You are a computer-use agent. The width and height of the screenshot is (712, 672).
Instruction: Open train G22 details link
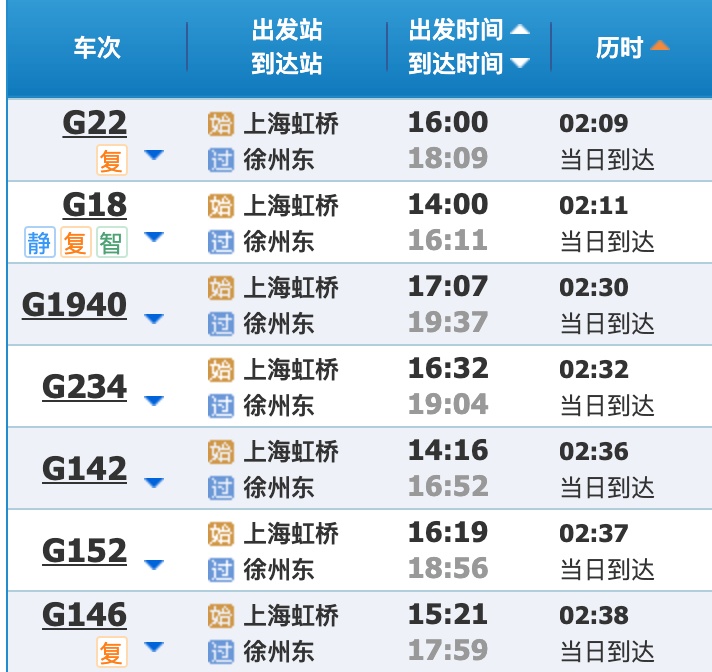[94, 123]
